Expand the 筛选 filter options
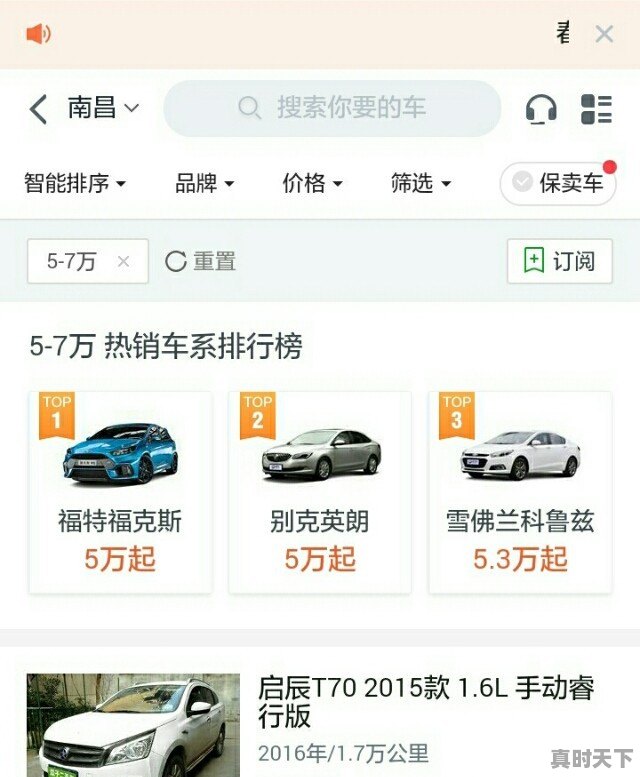This screenshot has height=777, width=640. tap(420, 184)
